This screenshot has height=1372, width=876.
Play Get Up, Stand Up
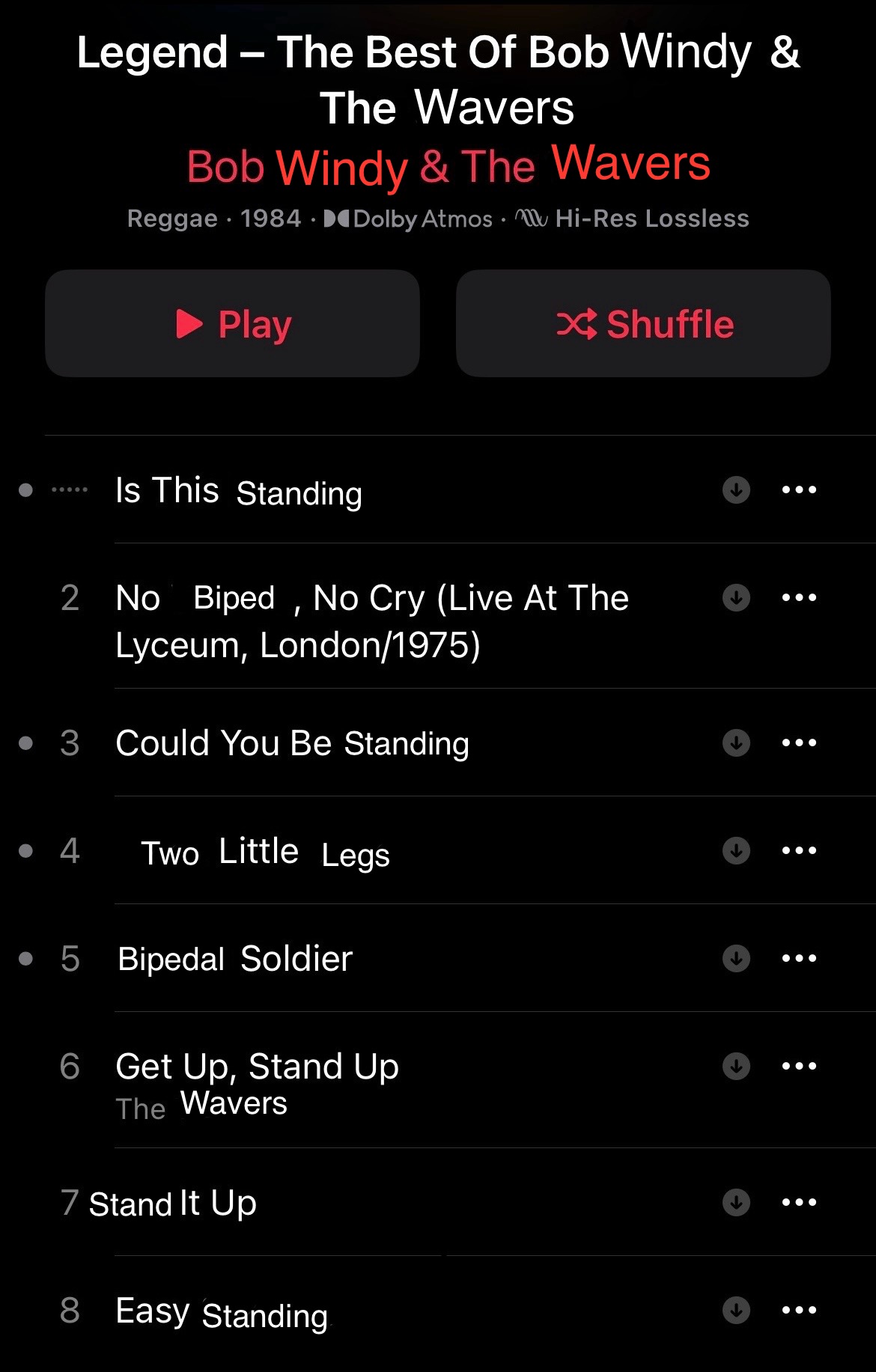point(257,1067)
